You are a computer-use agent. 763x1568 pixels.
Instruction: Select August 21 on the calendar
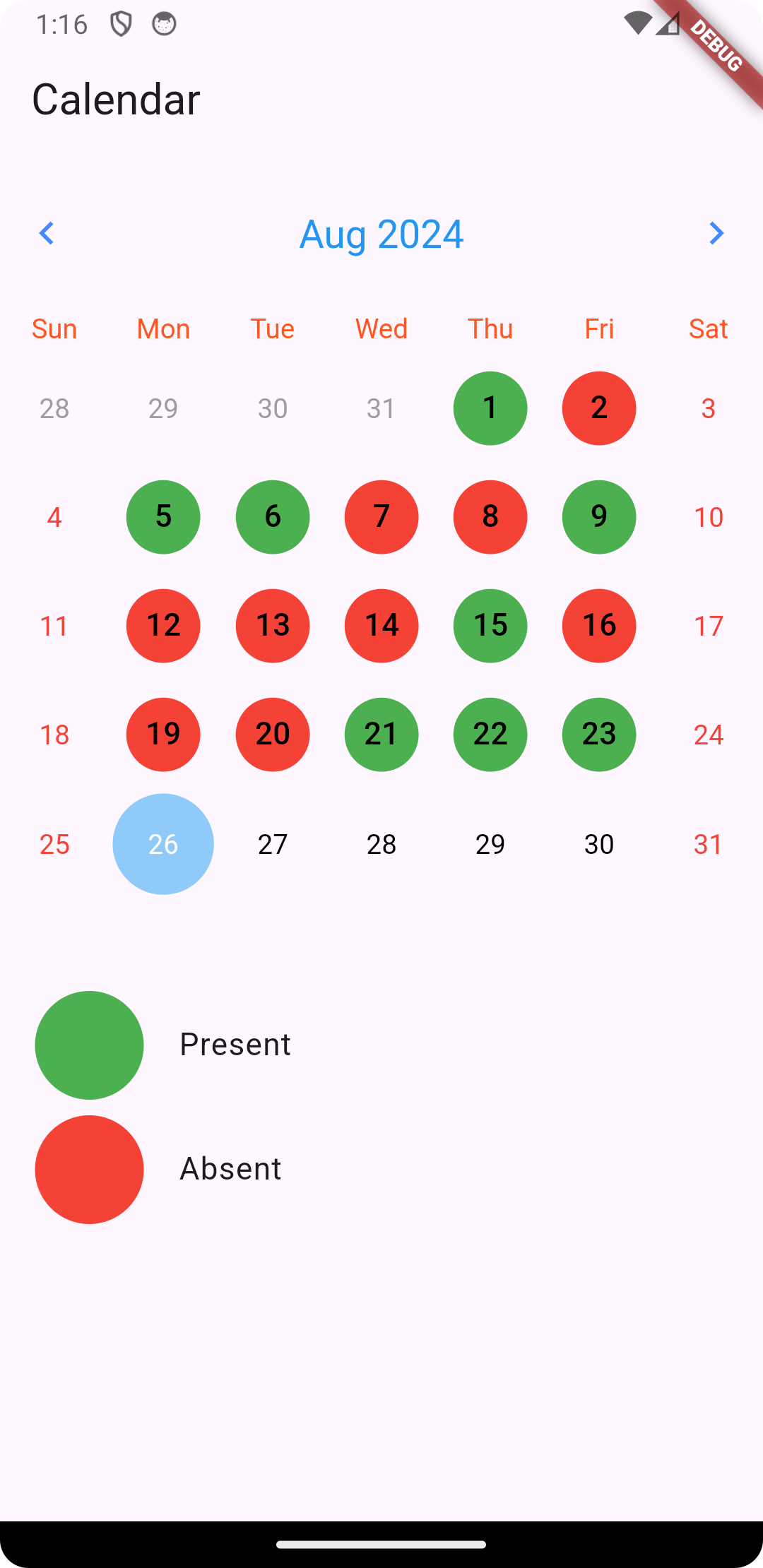381,735
